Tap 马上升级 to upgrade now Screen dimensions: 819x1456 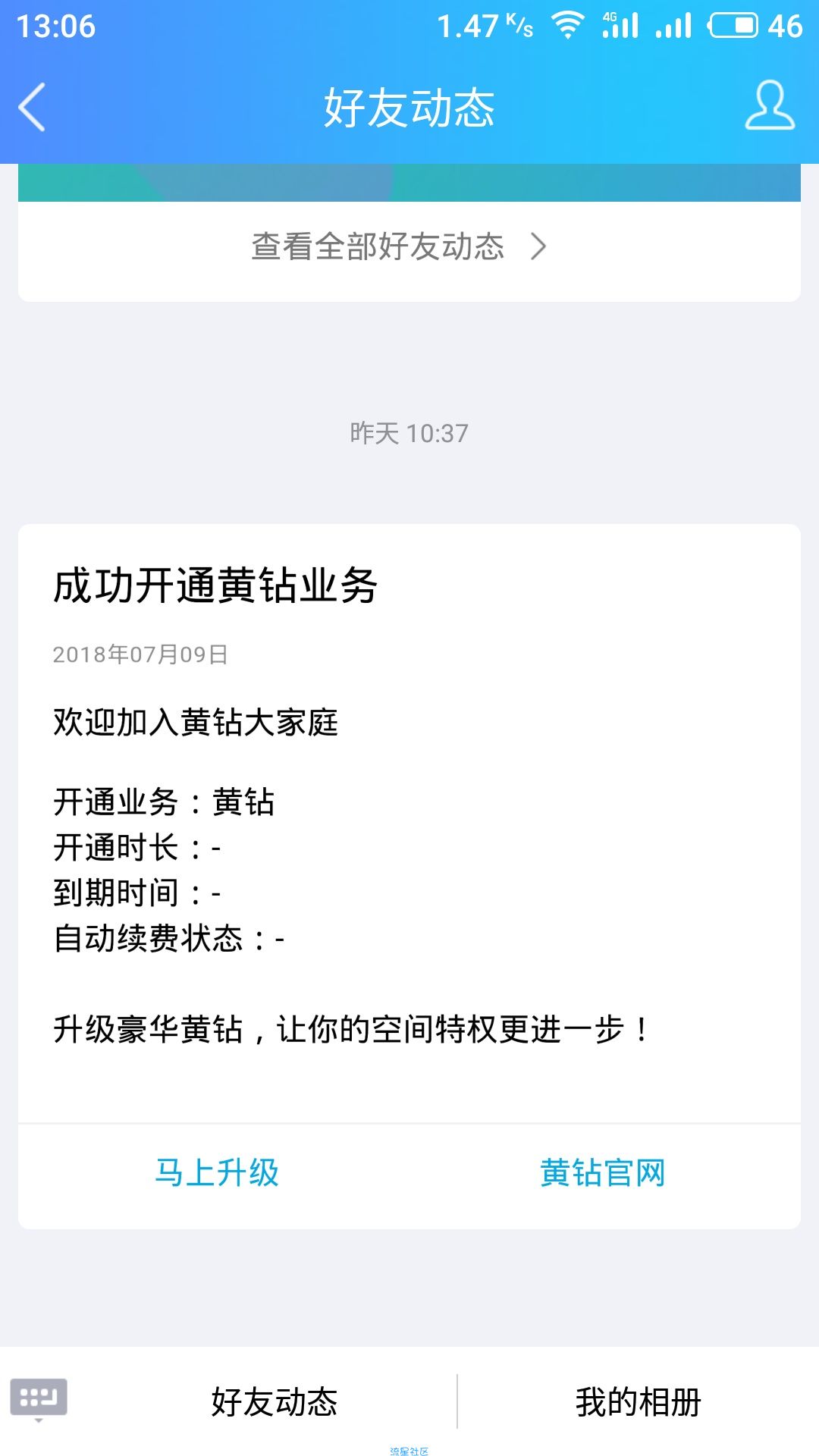click(217, 1173)
